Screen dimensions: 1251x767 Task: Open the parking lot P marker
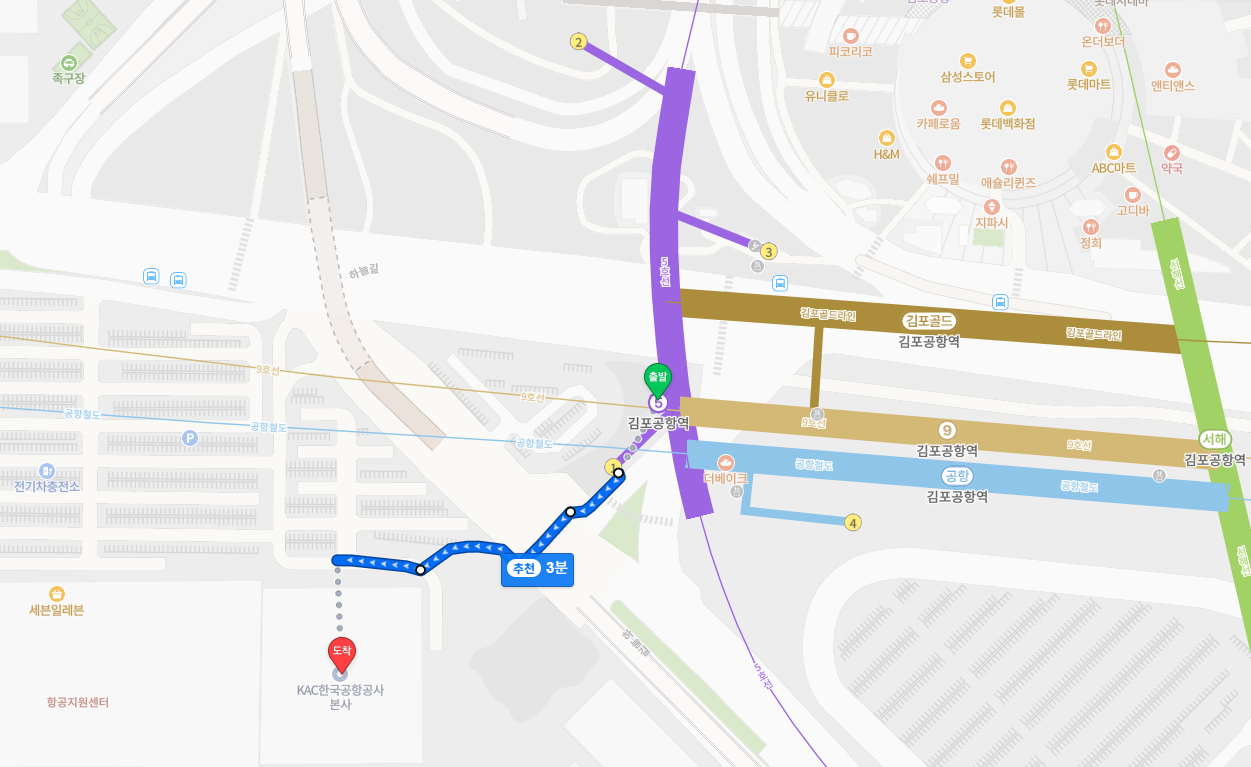(190, 438)
